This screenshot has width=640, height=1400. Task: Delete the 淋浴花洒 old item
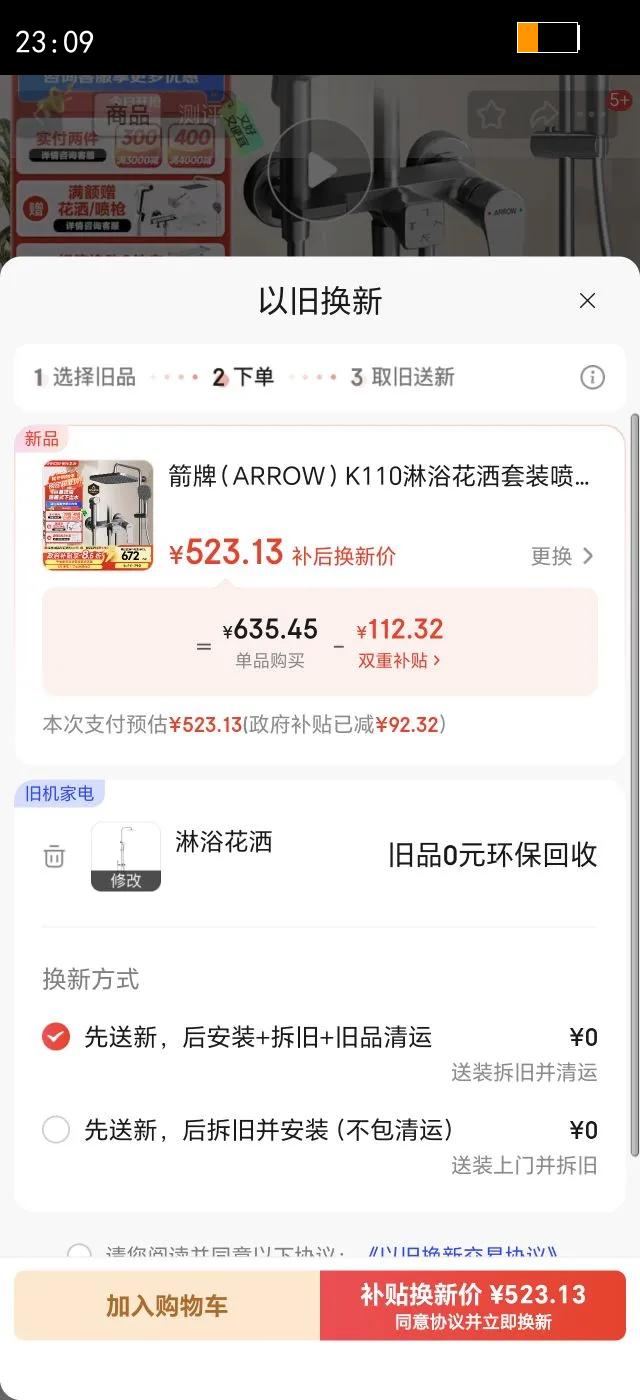pyautogui.click(x=54, y=856)
